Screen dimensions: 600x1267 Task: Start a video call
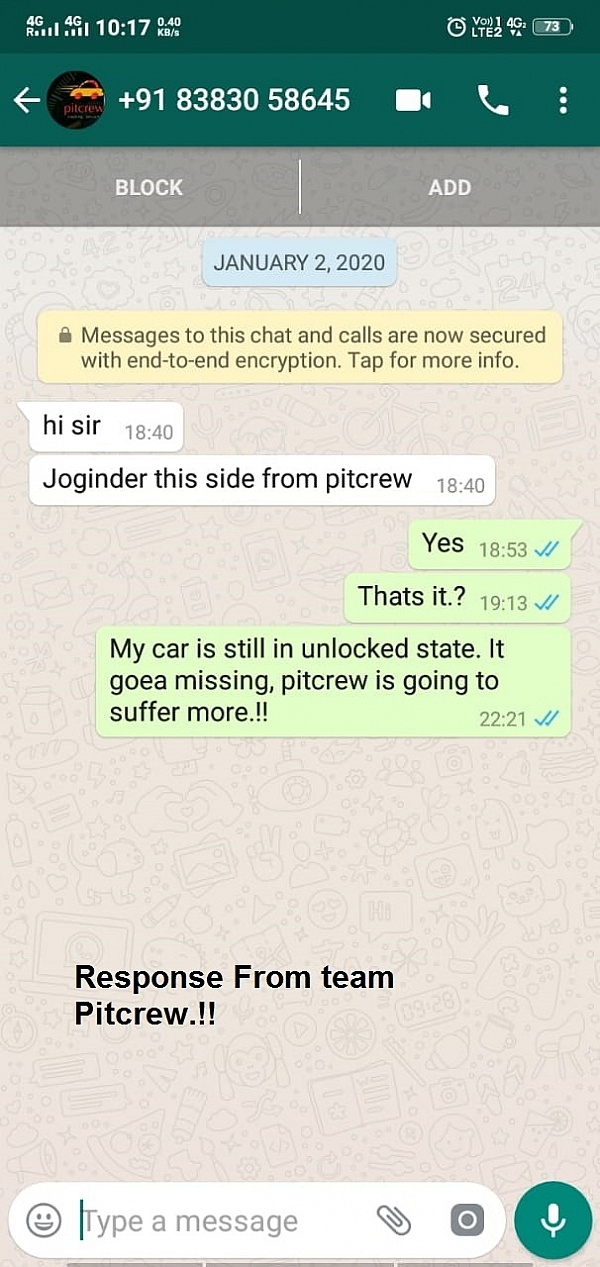pos(413,100)
